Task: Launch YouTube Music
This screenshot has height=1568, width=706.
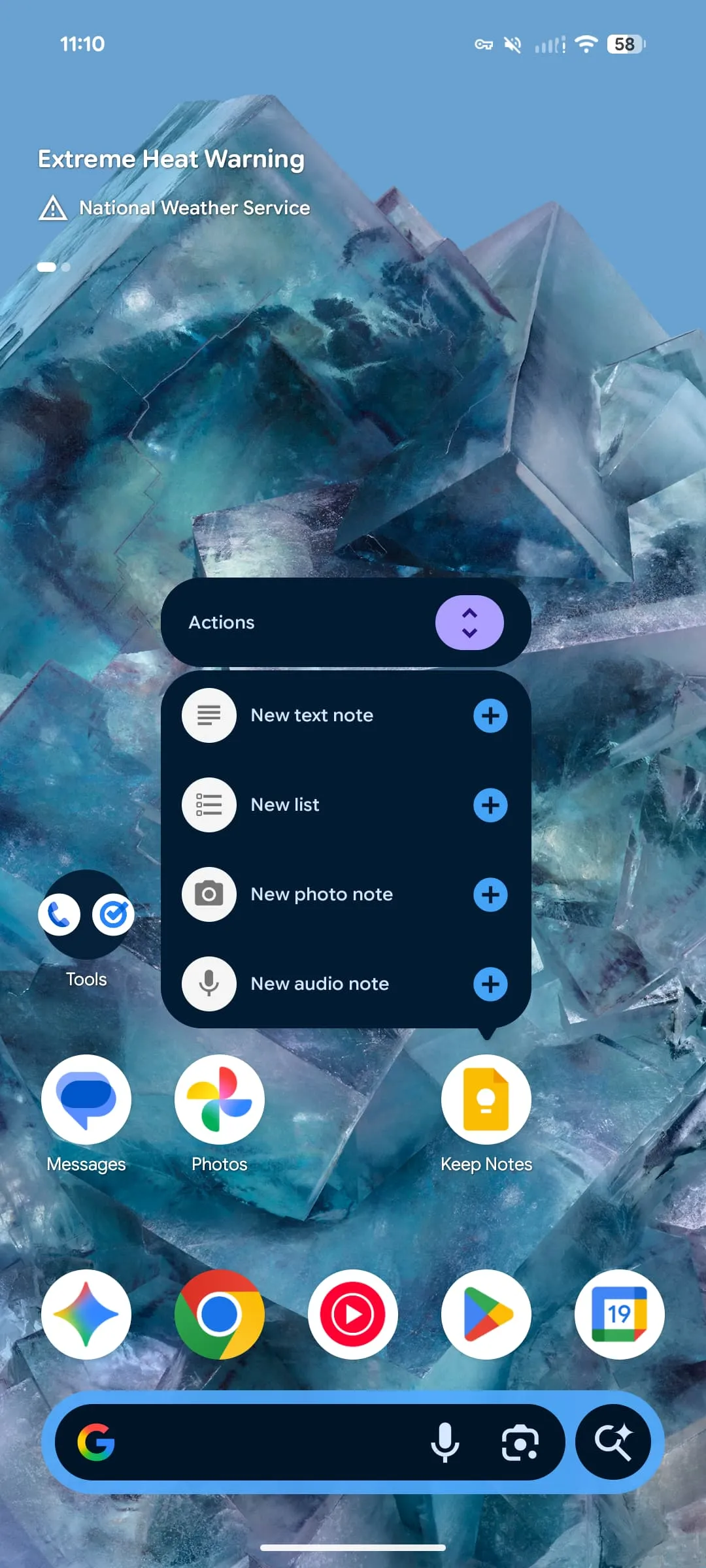Action: [353, 1315]
